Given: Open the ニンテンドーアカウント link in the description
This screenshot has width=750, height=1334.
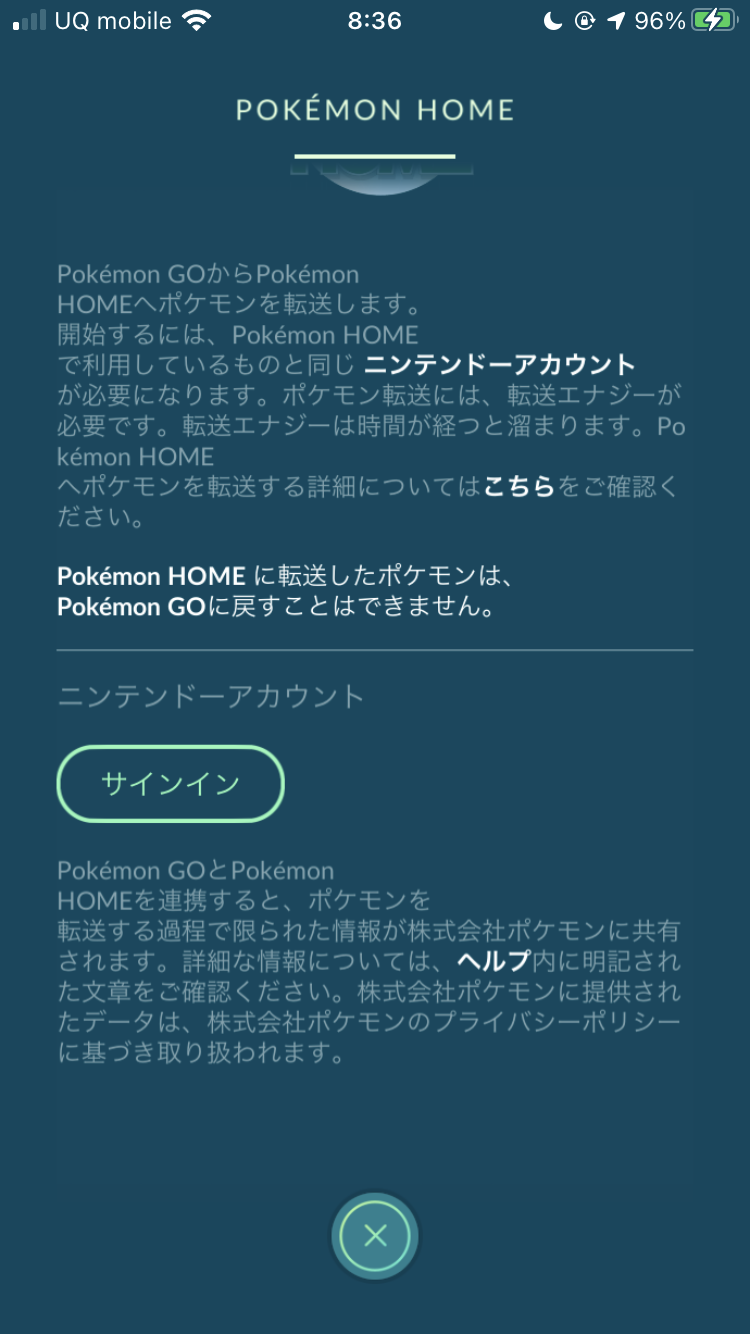Looking at the screenshot, I should click(x=500, y=364).
